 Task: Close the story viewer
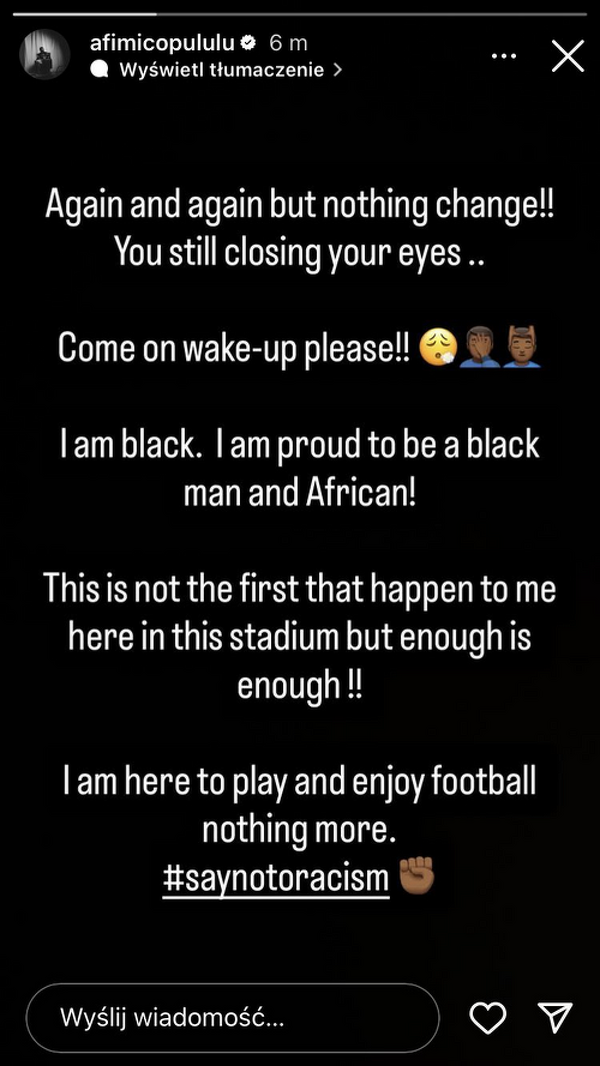click(567, 55)
